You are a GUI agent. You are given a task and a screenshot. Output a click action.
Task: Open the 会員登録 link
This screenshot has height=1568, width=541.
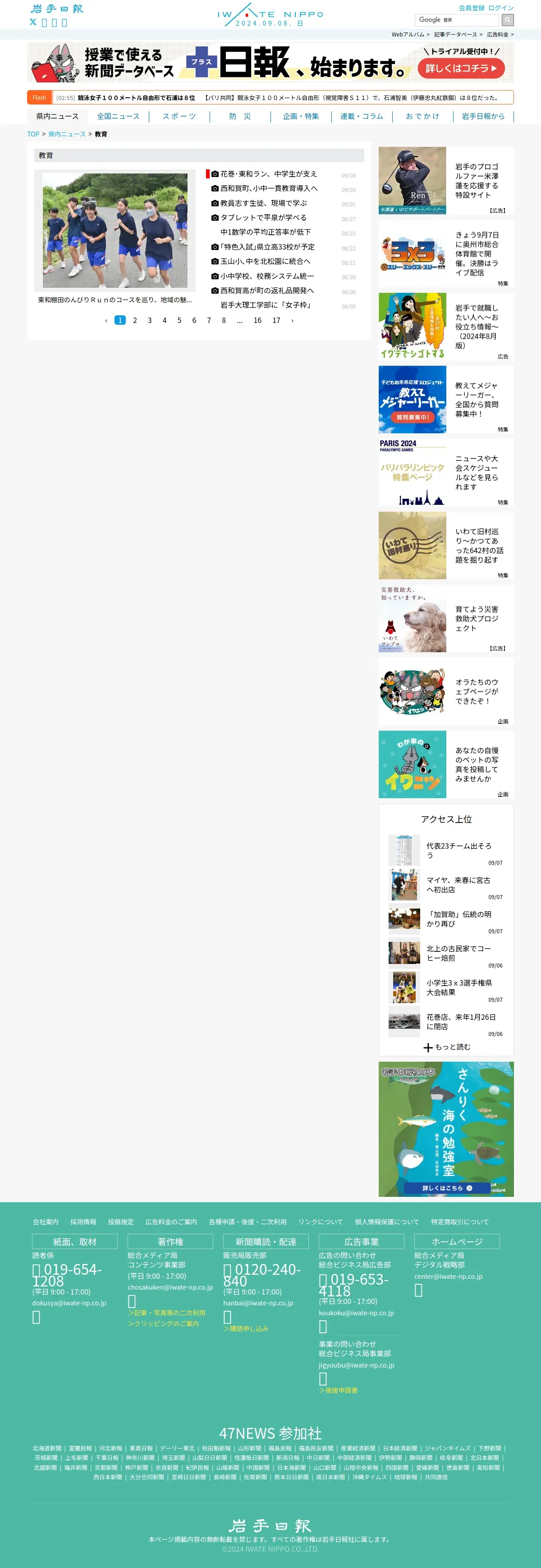[x=471, y=8]
